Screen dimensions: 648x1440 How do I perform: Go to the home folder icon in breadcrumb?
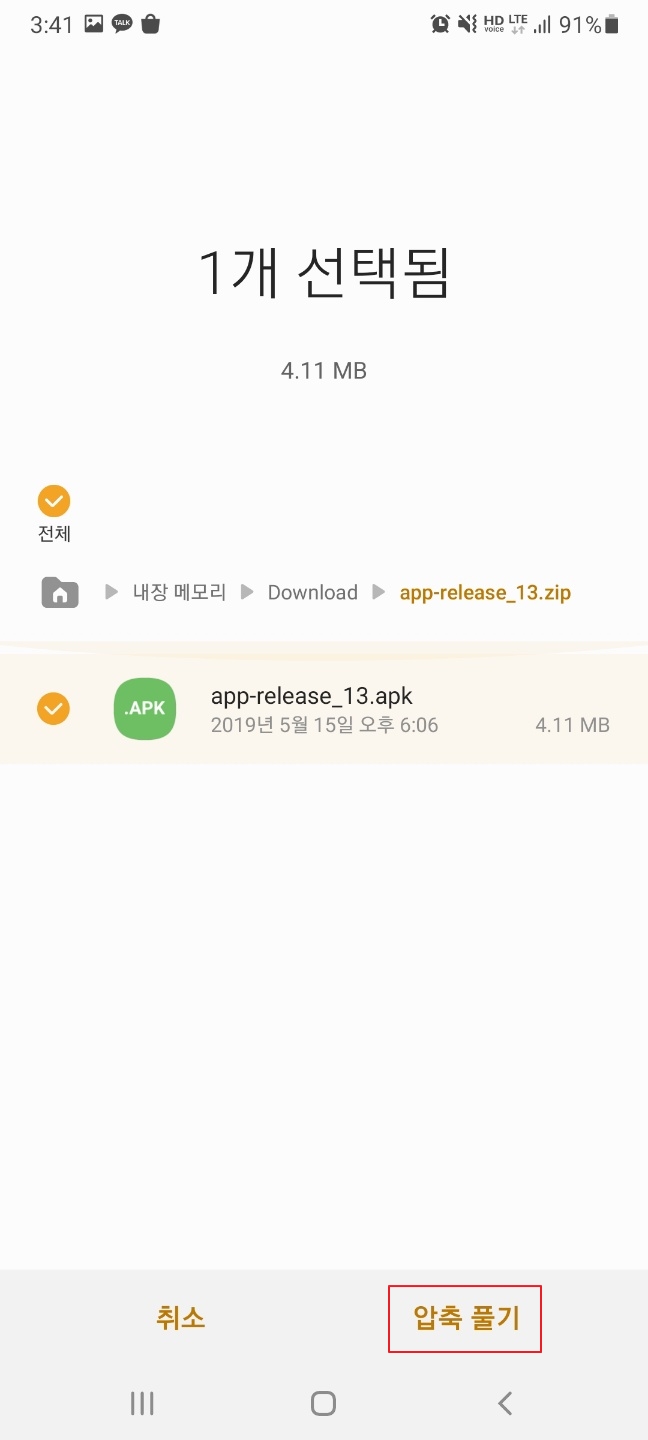tap(60, 592)
